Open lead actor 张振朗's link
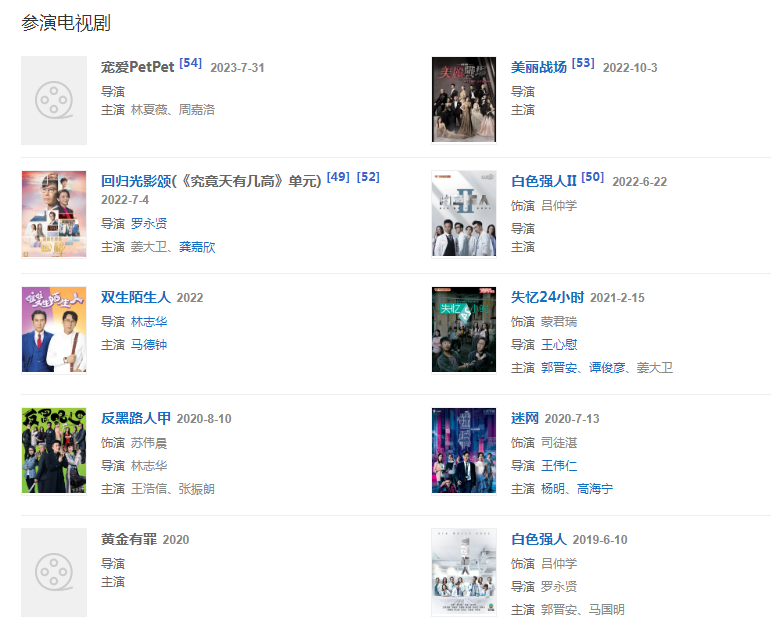Viewport: 771px width, 632px height. click(x=196, y=489)
